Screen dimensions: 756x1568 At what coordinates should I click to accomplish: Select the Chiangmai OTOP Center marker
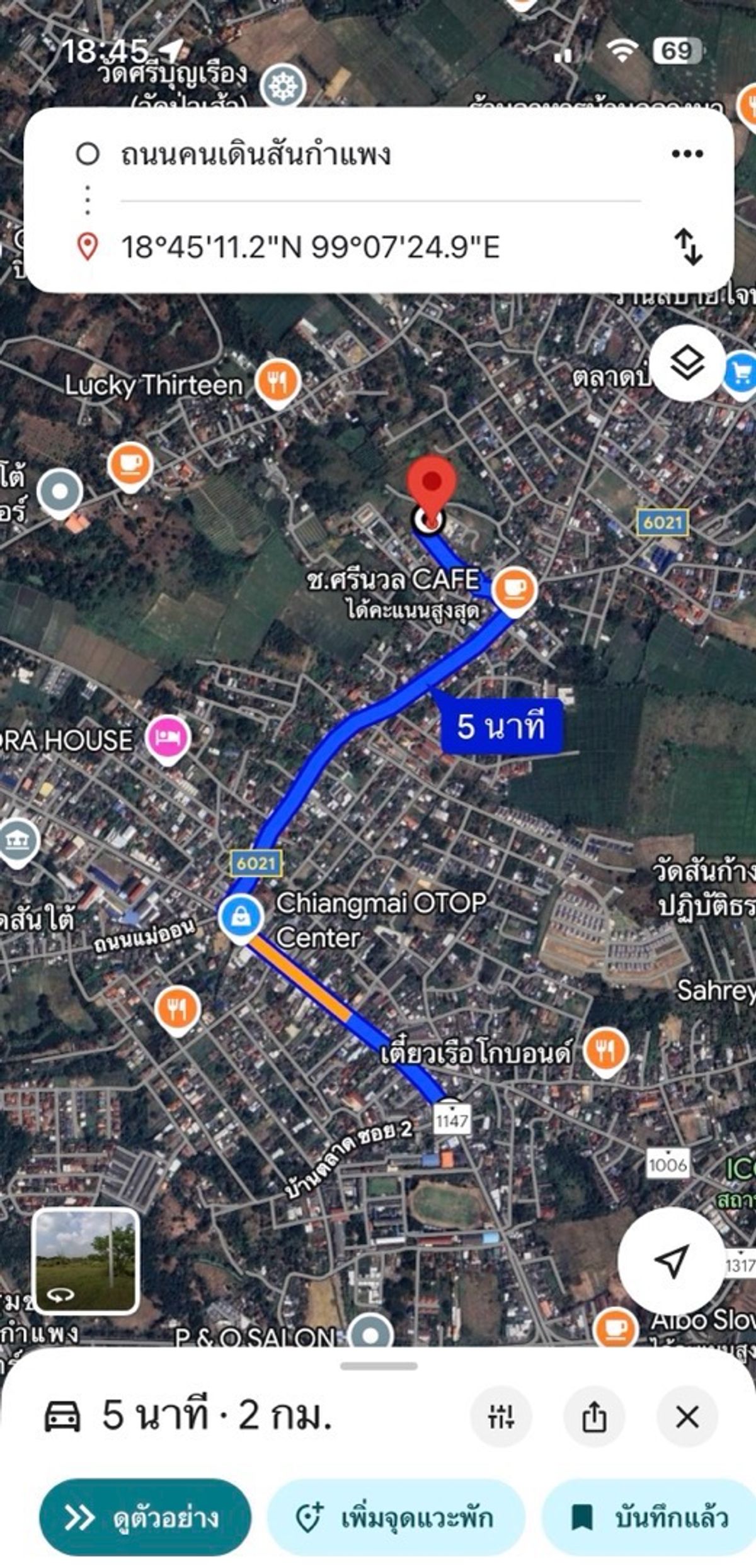coord(241,919)
